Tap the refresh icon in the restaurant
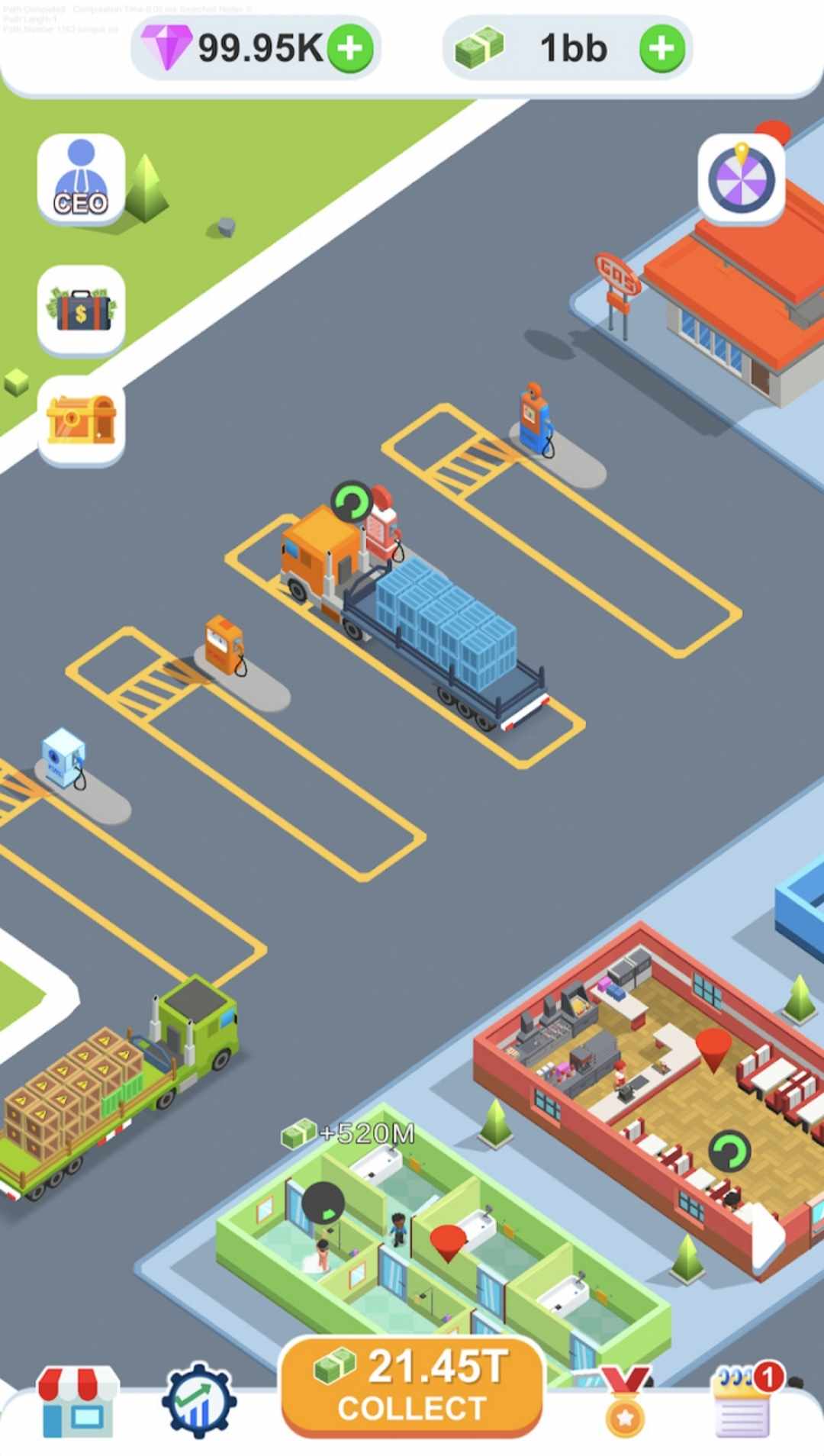 (x=729, y=1152)
